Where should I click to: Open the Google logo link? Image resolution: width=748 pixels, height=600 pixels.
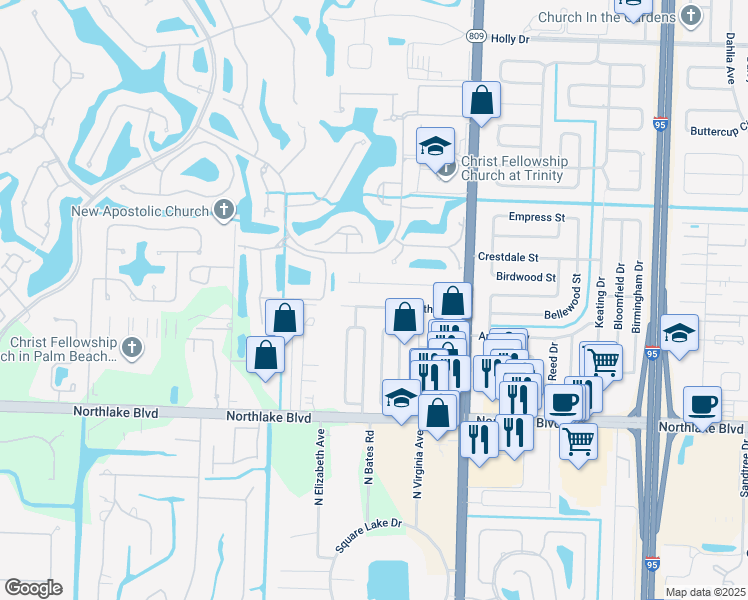33,588
